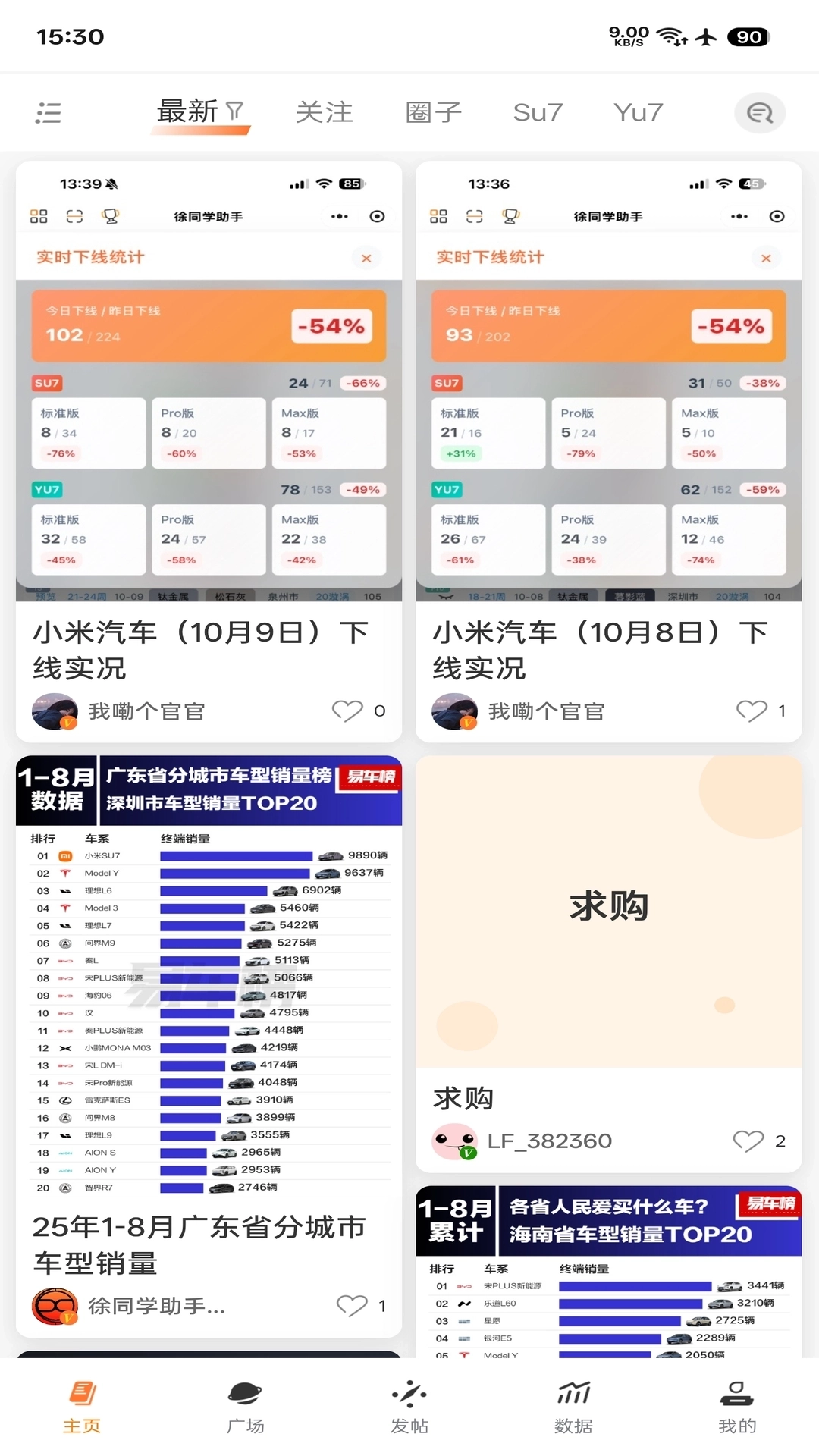
Task: Like the 求购 post
Action: pos(748,1140)
